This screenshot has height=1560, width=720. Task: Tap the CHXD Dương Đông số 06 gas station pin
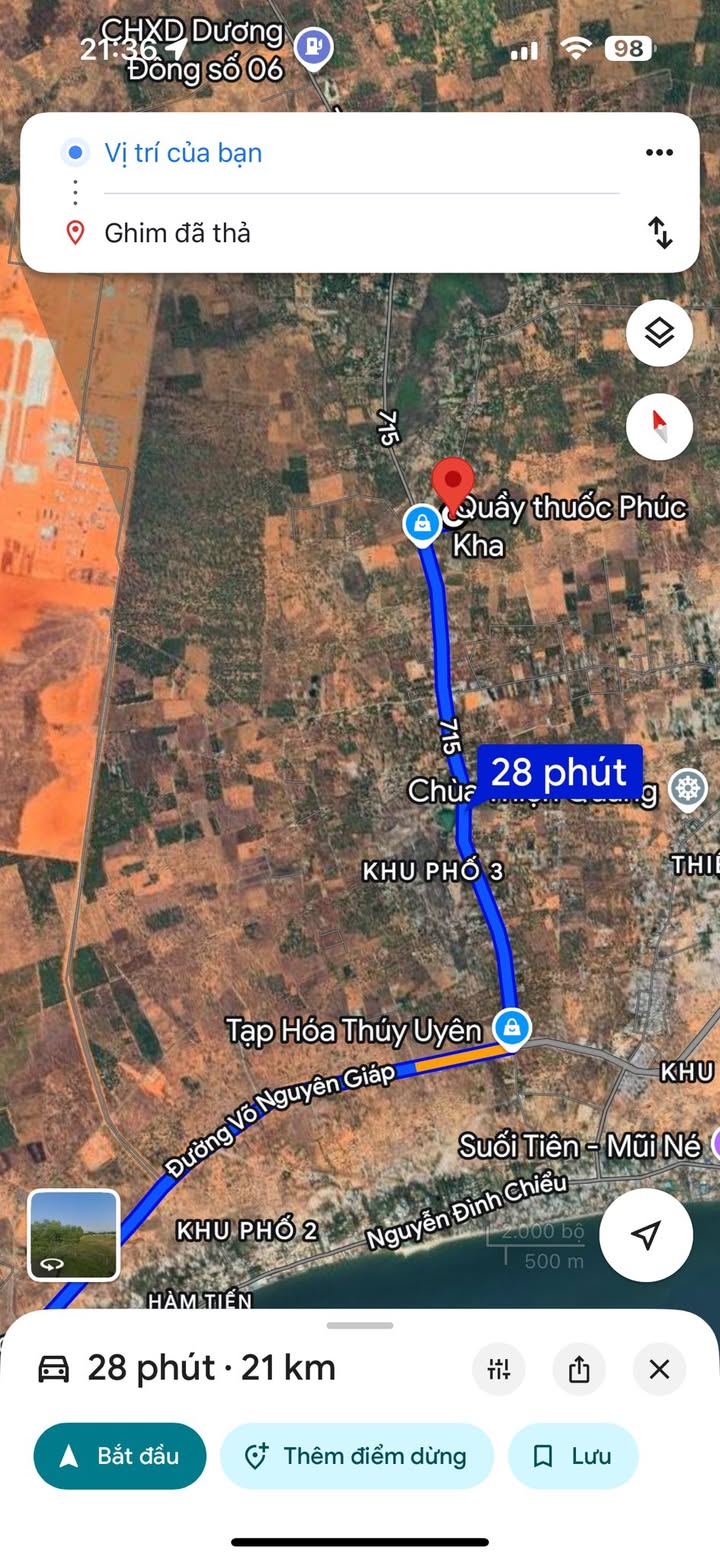pos(314,47)
